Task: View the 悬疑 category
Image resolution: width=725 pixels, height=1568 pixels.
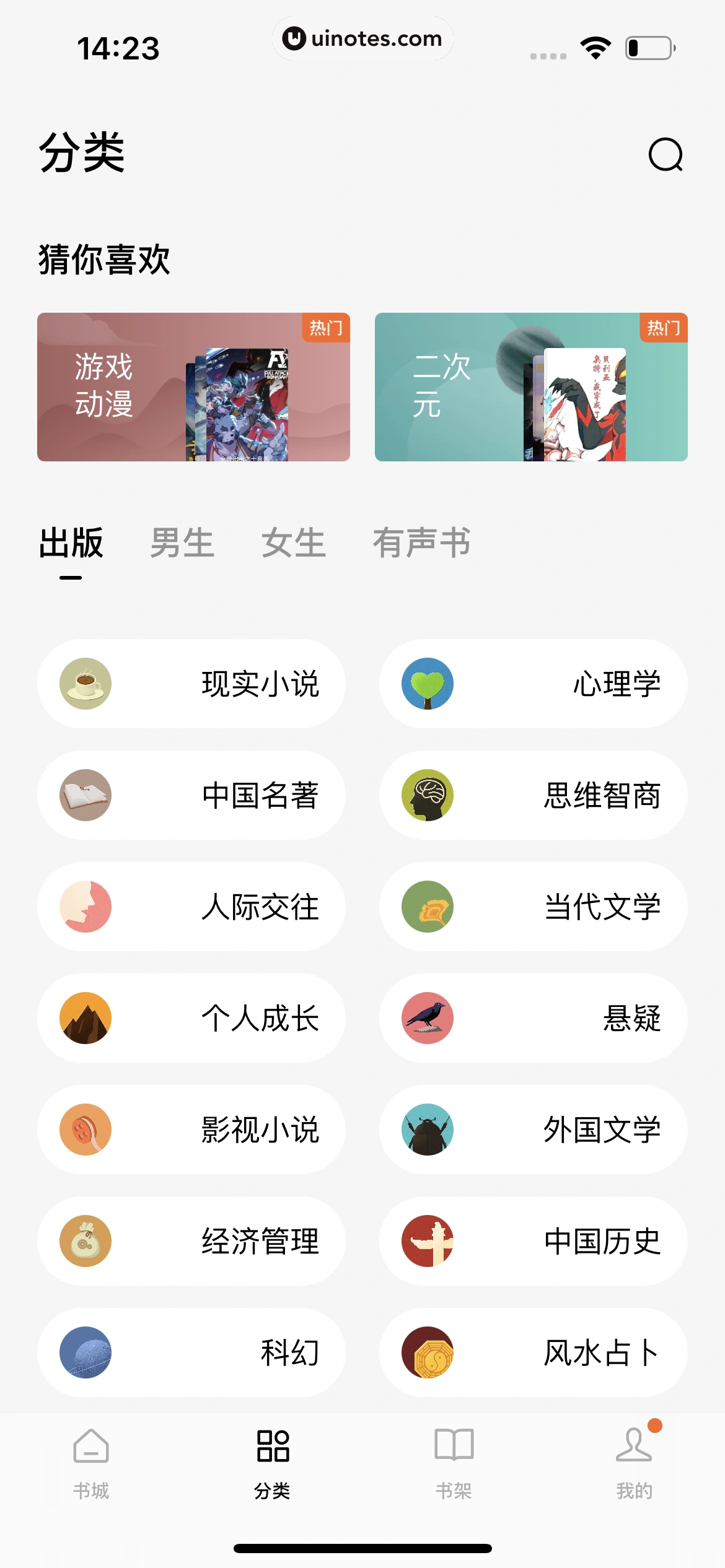Action: point(533,1018)
